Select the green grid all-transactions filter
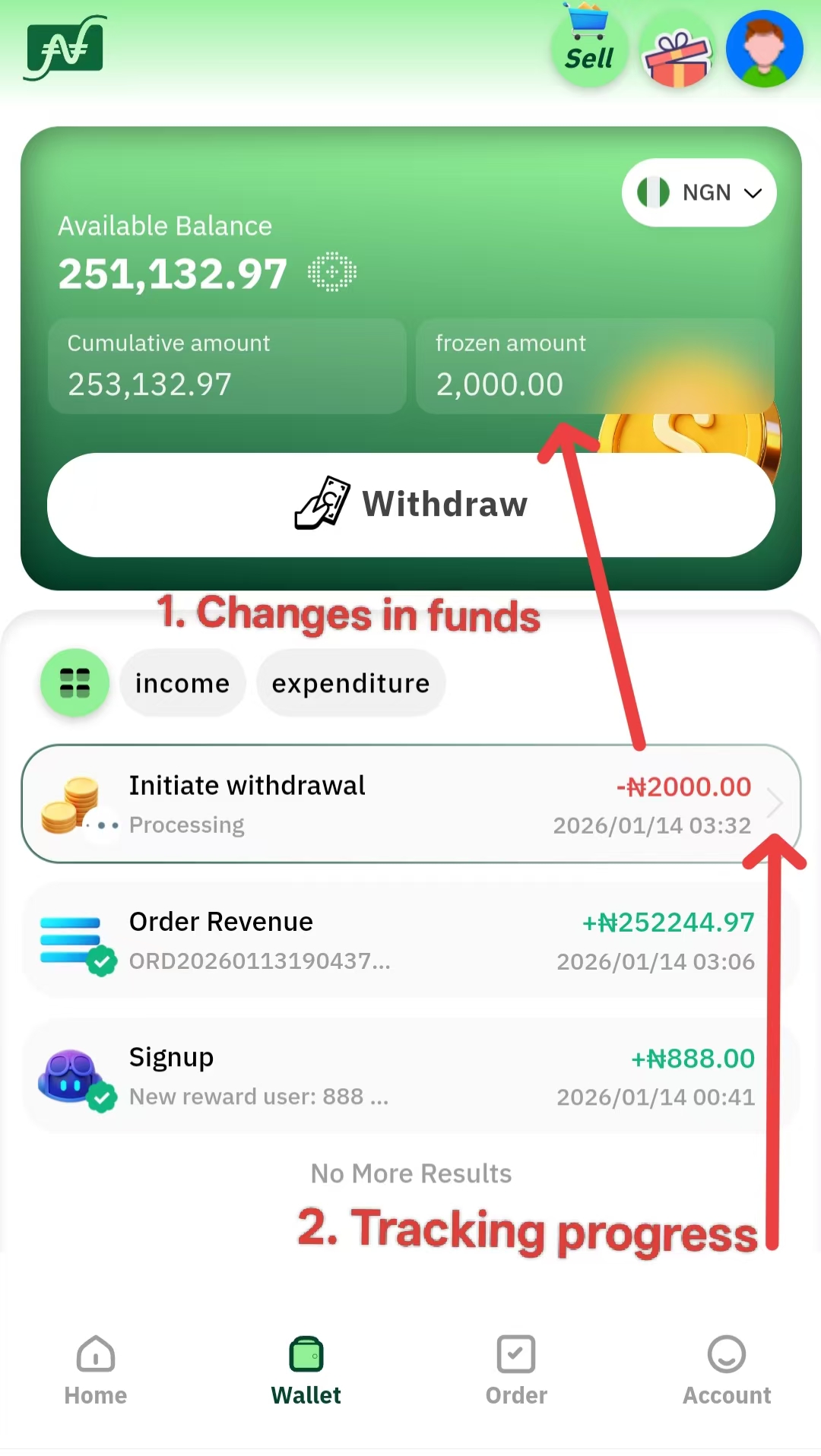The width and height of the screenshot is (821, 1456). click(x=74, y=682)
